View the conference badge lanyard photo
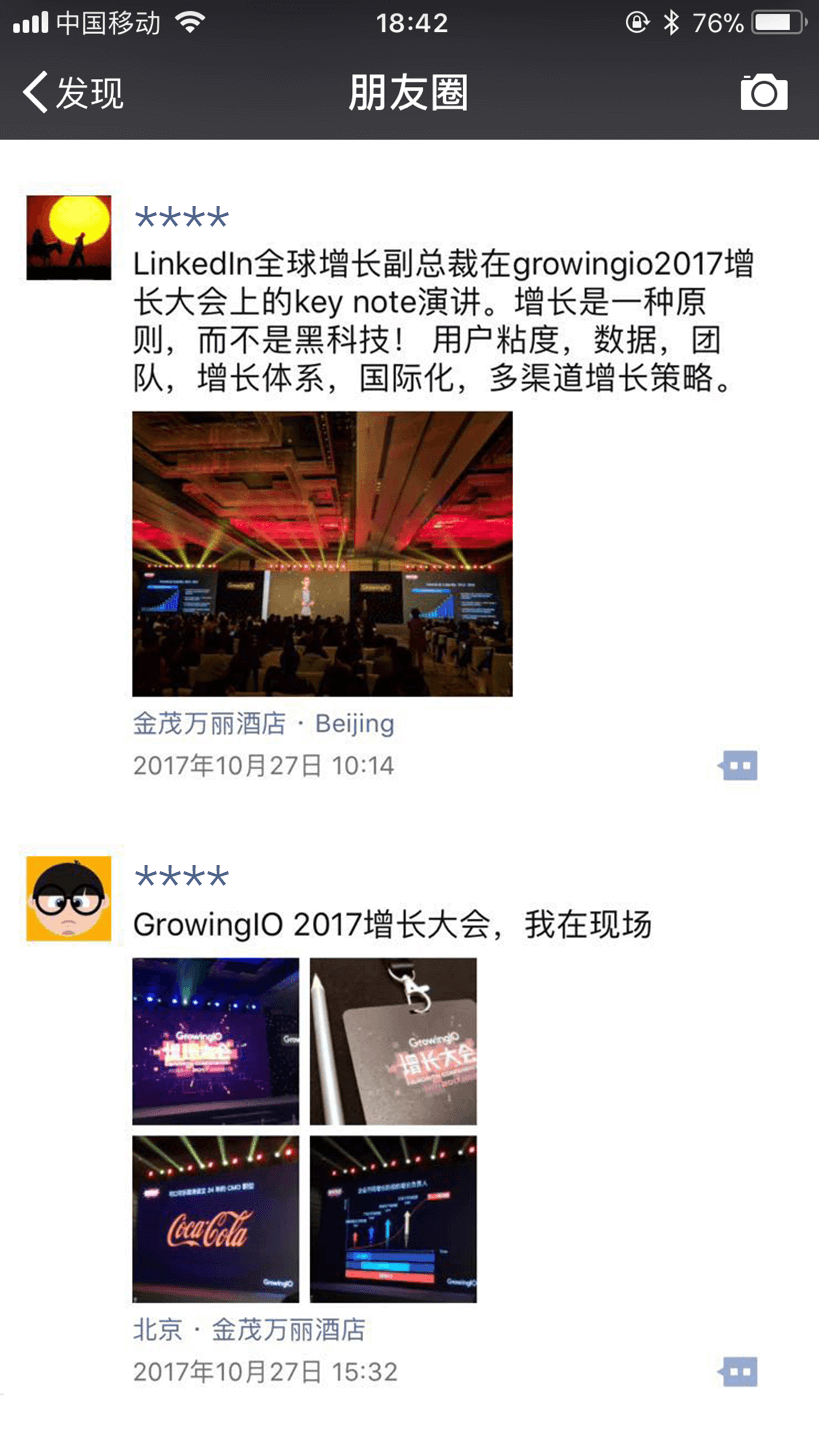The width and height of the screenshot is (819, 1455). click(x=393, y=1041)
